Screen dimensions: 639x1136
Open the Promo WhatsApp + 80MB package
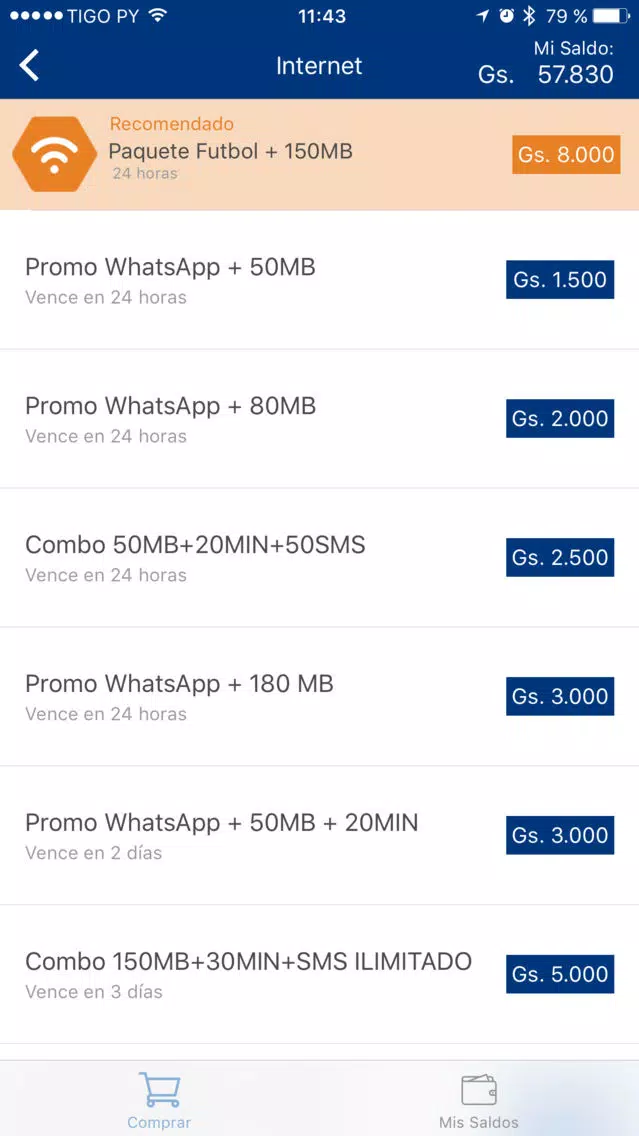[x=320, y=419]
